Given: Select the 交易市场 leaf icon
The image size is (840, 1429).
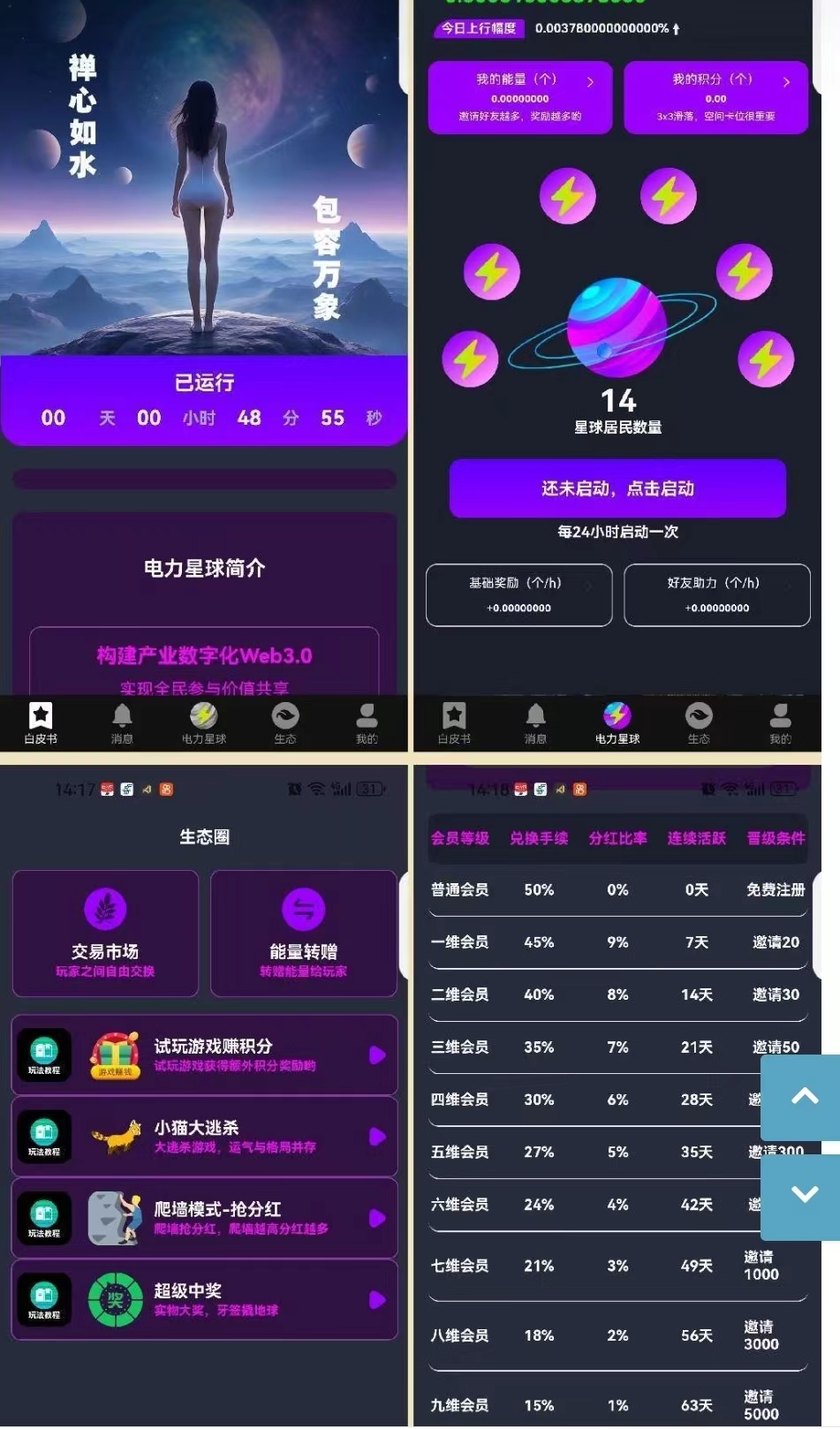Looking at the screenshot, I should pyautogui.click(x=105, y=908).
